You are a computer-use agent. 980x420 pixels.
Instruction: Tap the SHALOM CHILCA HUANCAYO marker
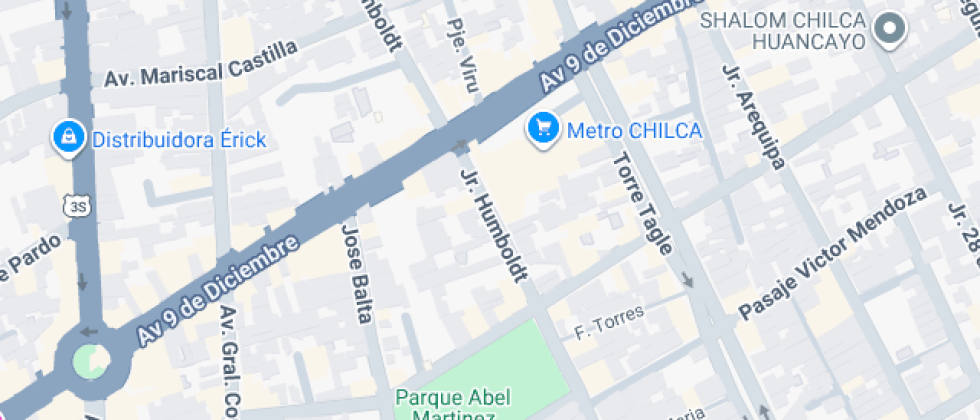888,30
